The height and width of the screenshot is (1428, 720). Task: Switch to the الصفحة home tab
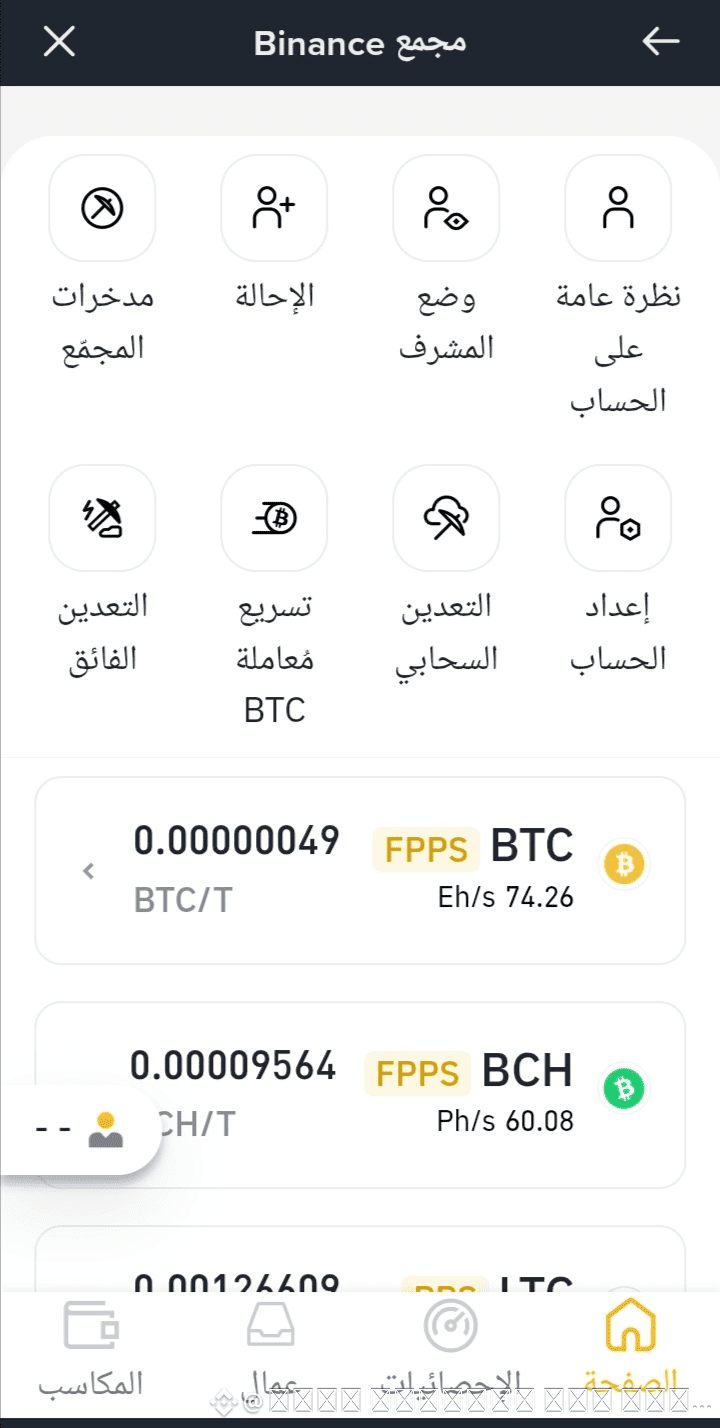coord(630,1348)
